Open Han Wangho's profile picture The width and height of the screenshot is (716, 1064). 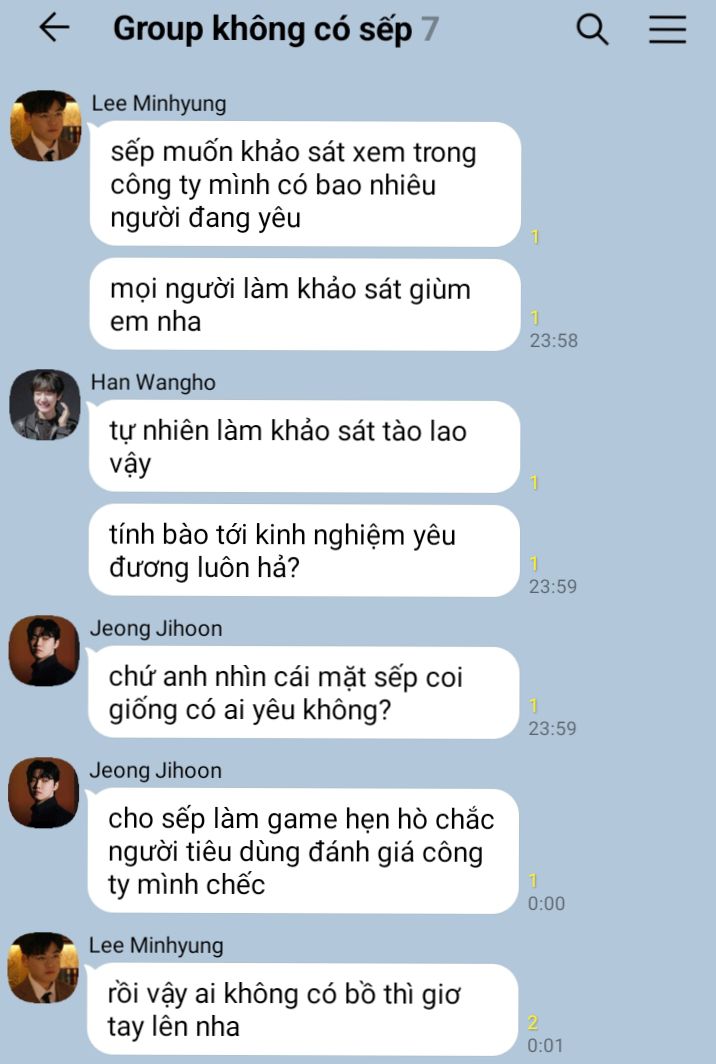(45, 404)
